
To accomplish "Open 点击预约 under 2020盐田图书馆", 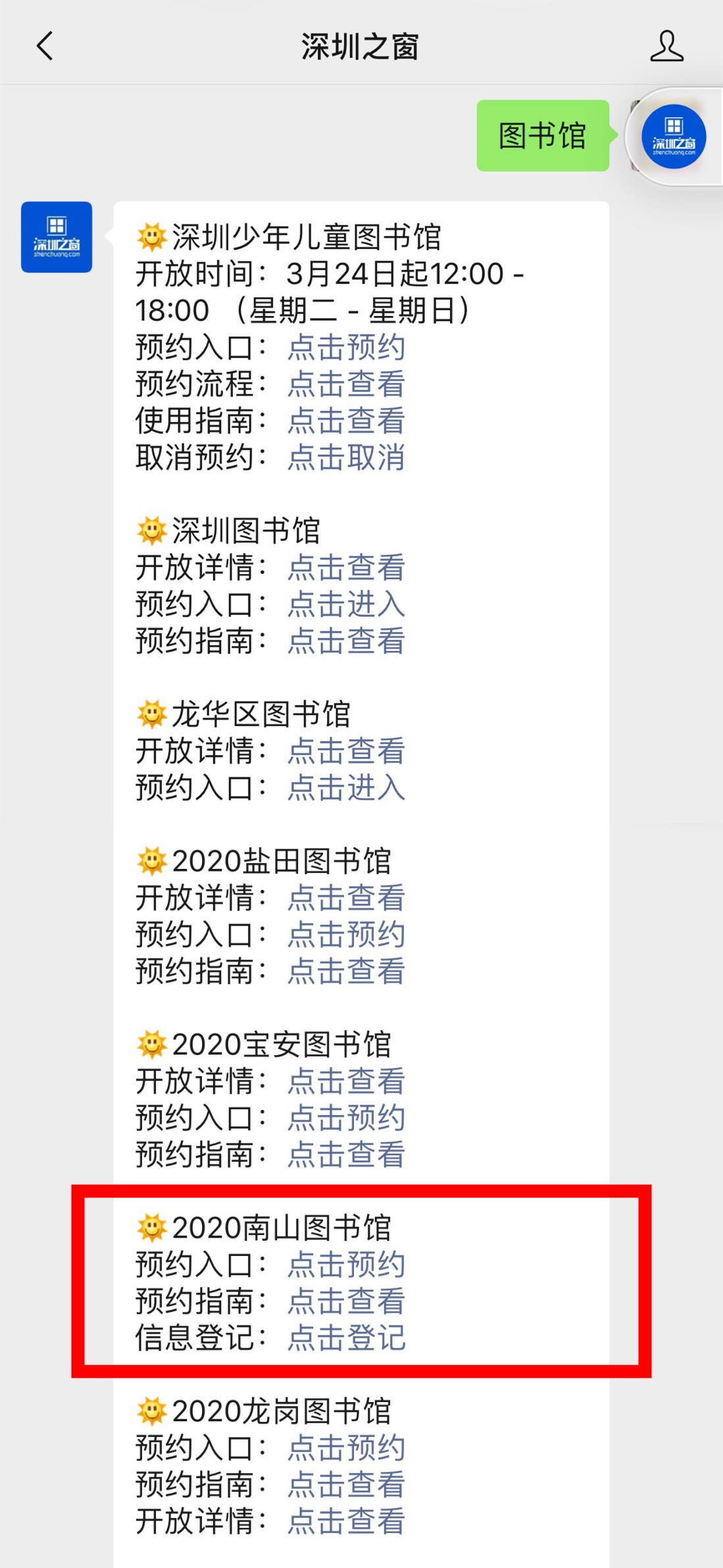I will click(x=346, y=934).
